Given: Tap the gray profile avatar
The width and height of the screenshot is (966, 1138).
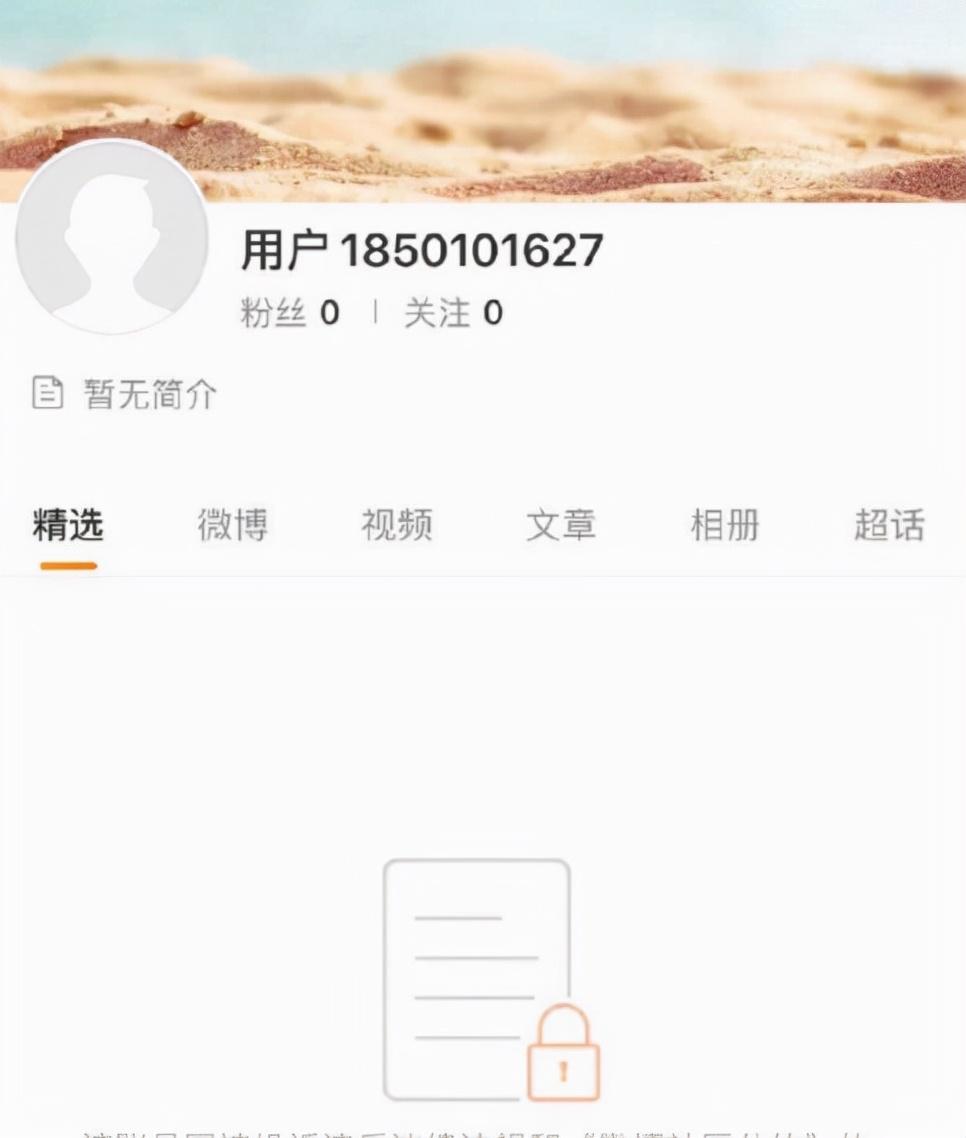Looking at the screenshot, I should [112, 238].
